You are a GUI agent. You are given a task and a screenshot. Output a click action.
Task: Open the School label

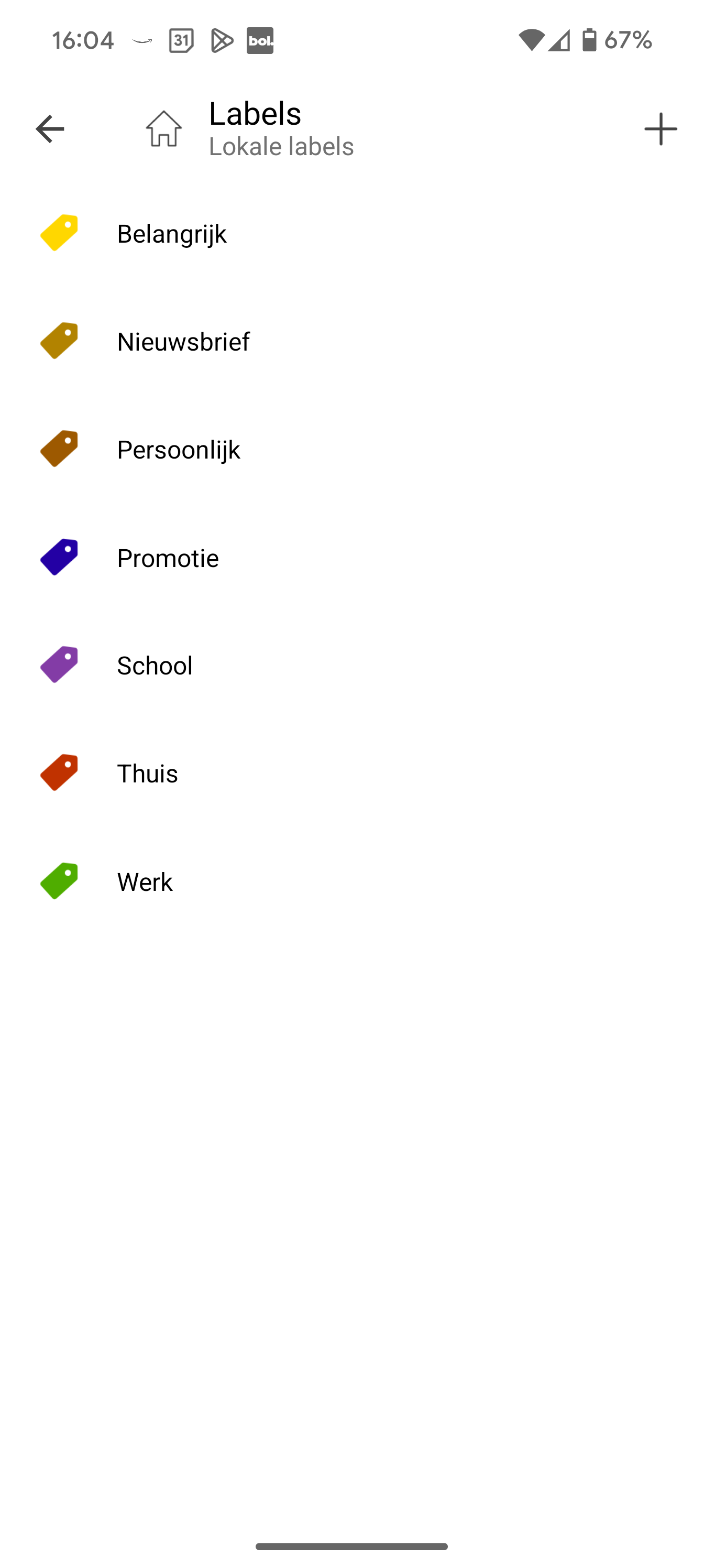[x=351, y=666]
